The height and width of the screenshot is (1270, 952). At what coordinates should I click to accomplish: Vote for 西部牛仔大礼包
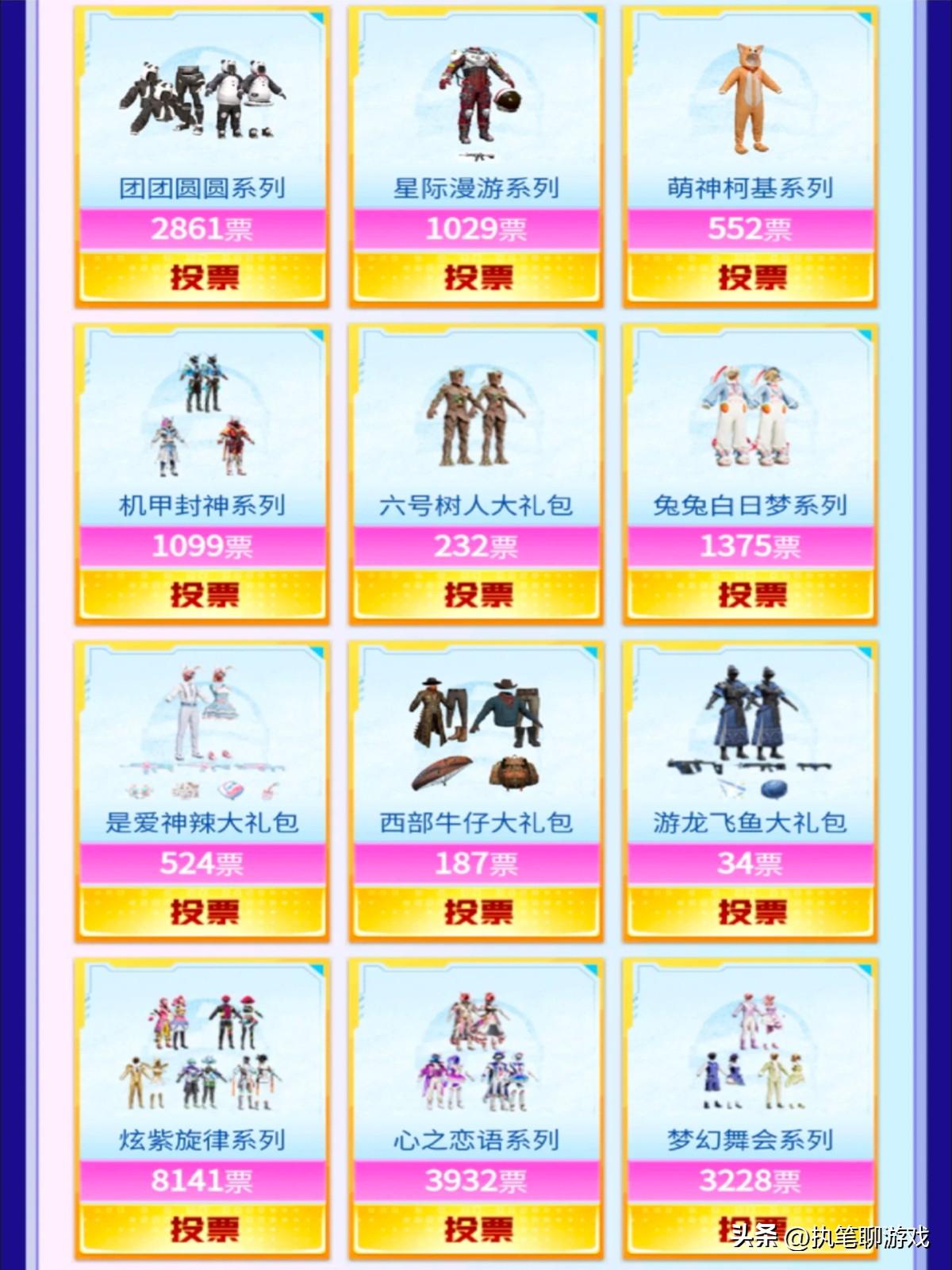477,912
